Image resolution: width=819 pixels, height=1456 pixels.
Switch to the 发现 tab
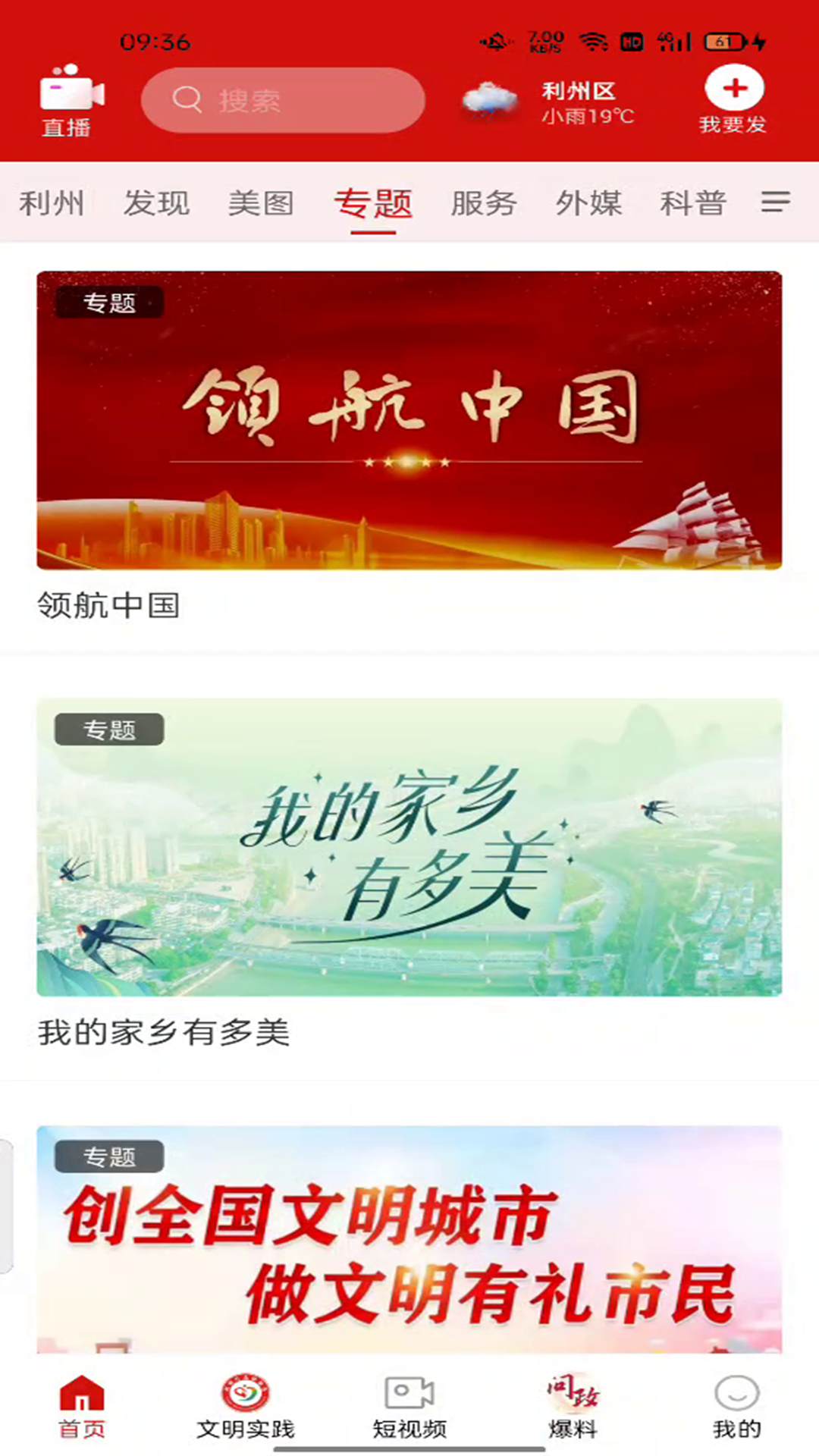[156, 203]
